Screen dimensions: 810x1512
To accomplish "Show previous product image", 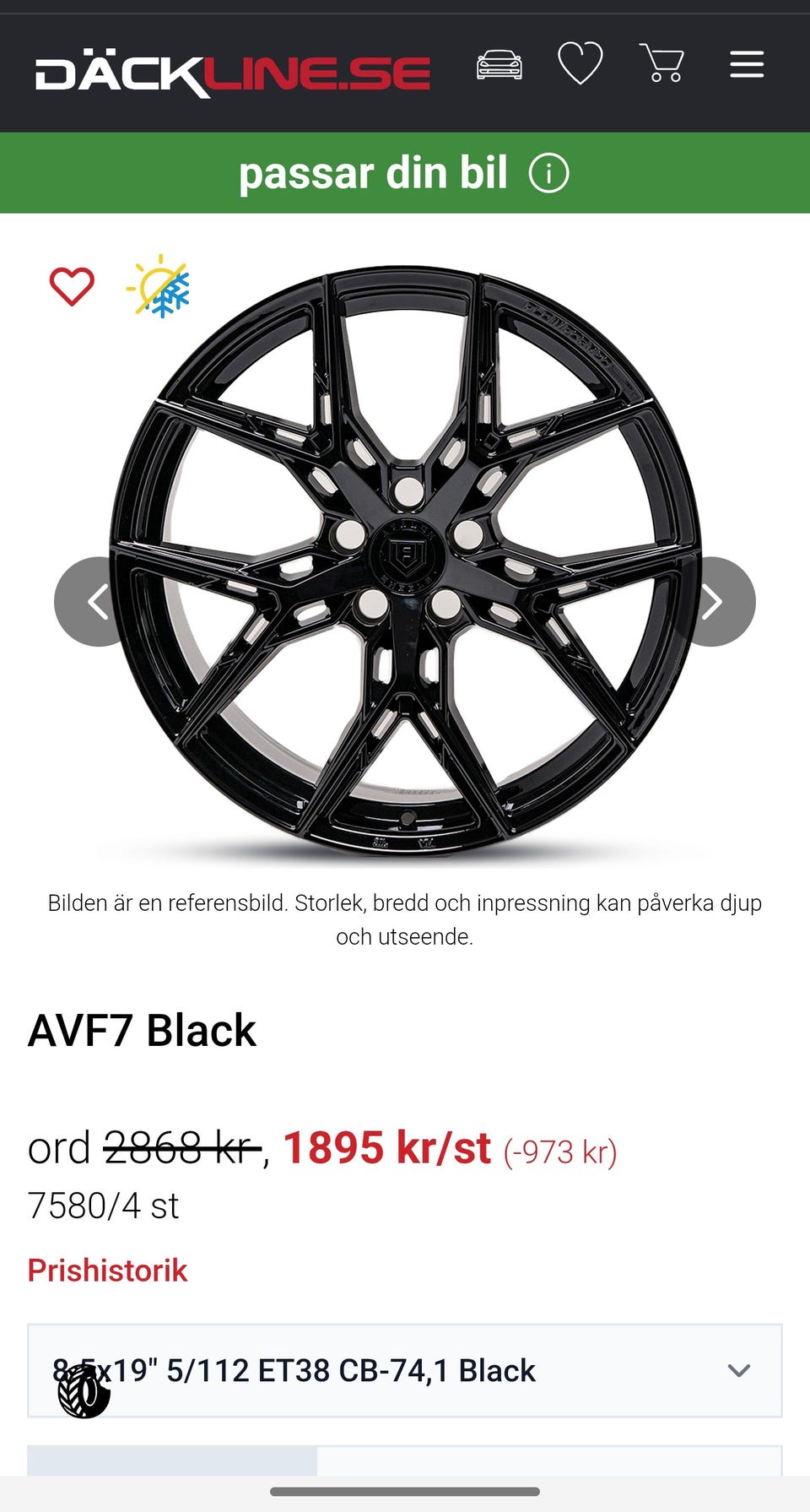I will click(98, 602).
